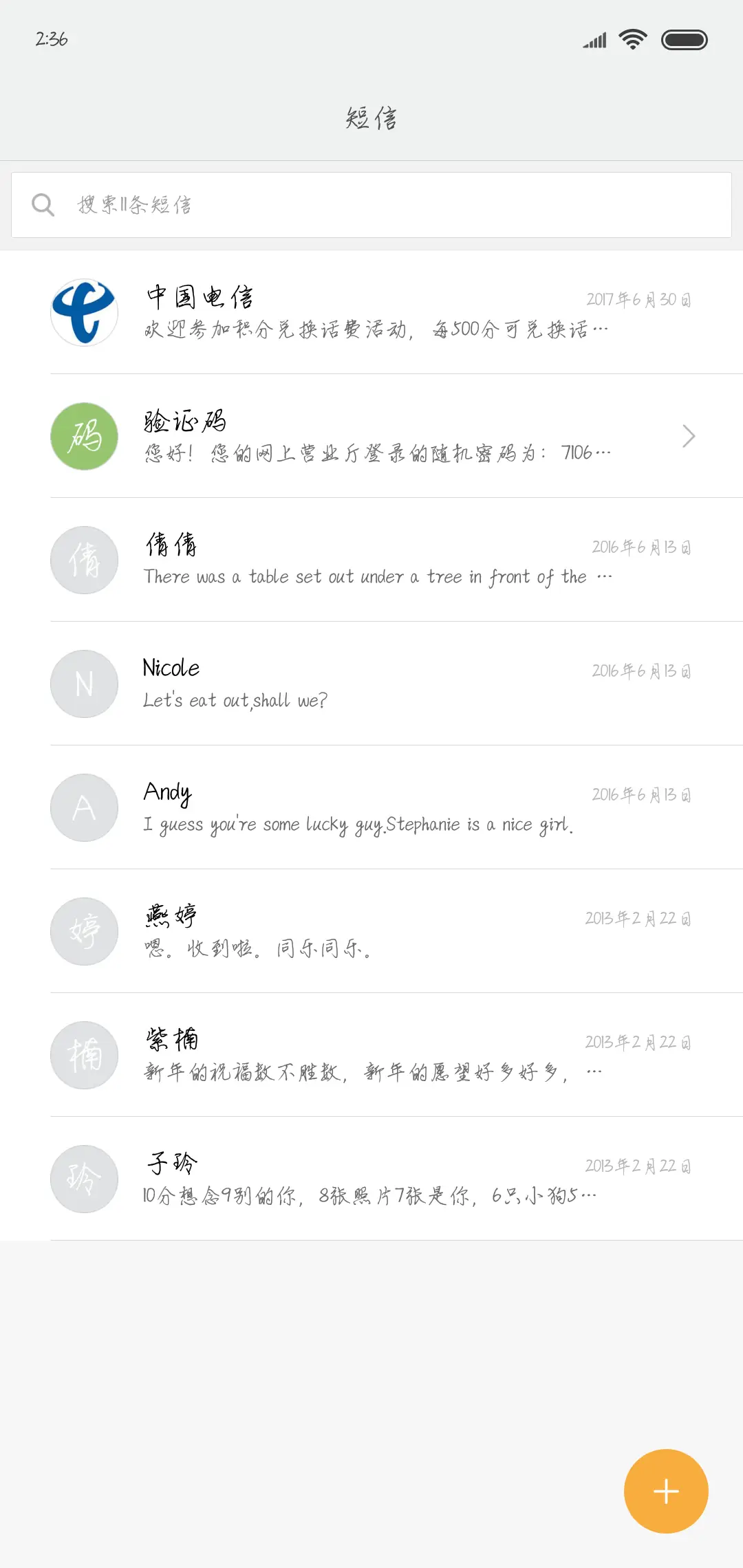Tap the green 验证码 avatar icon

[84, 436]
